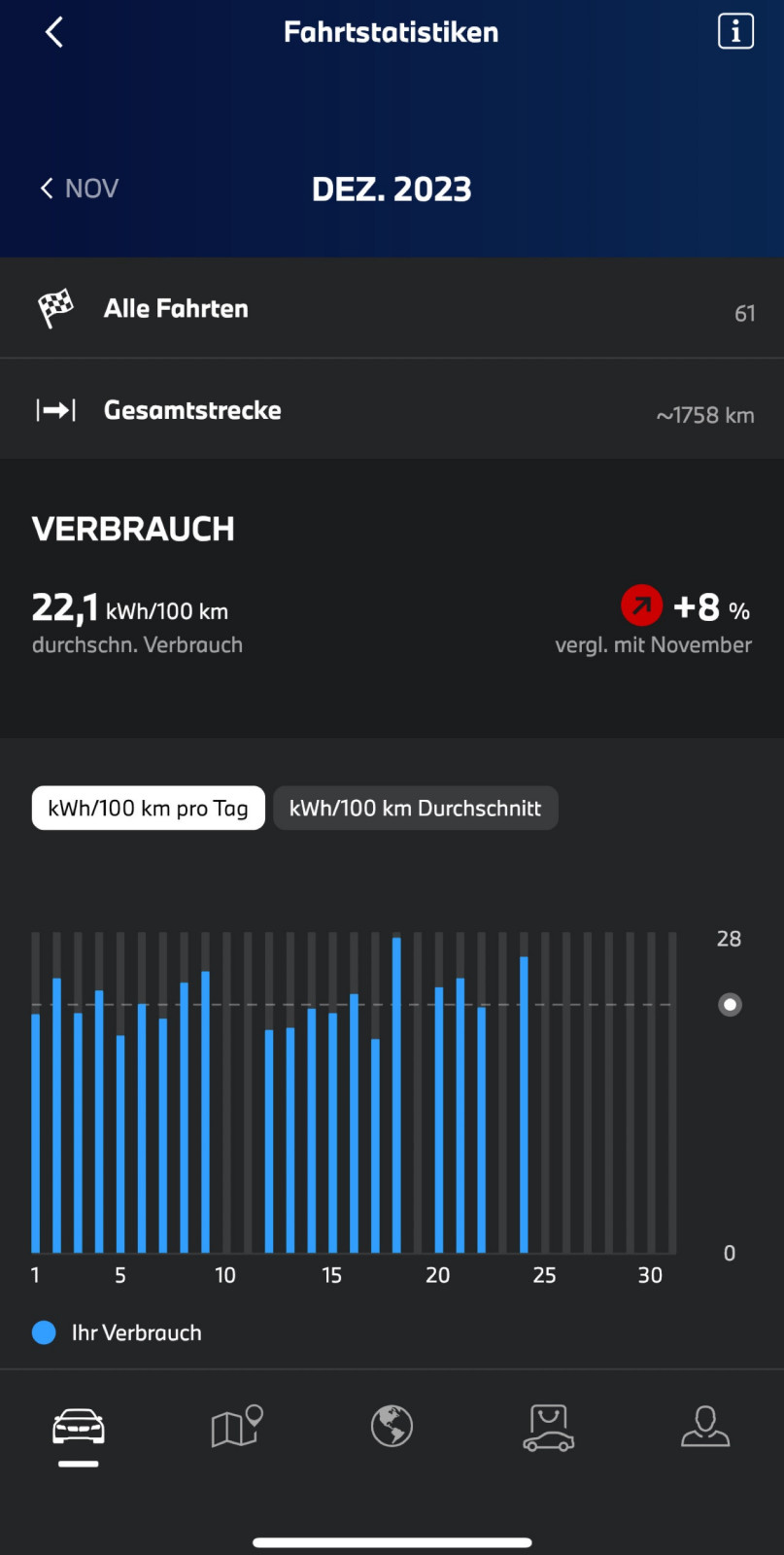Toggle the Ihr Verbrauch legend dot
The width and height of the screenshot is (784, 1555).
click(44, 1332)
